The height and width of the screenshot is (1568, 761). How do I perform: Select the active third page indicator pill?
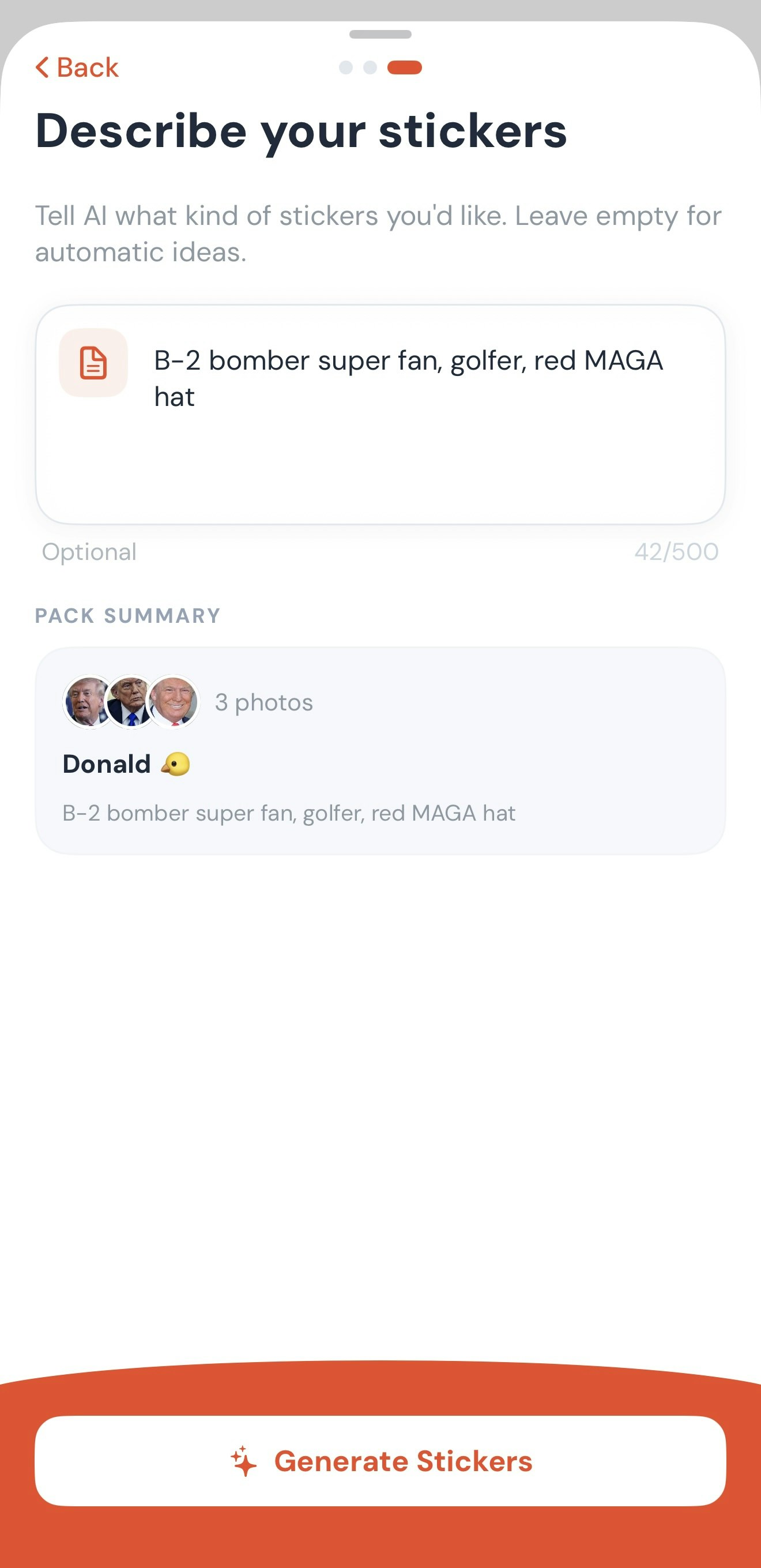click(x=406, y=67)
